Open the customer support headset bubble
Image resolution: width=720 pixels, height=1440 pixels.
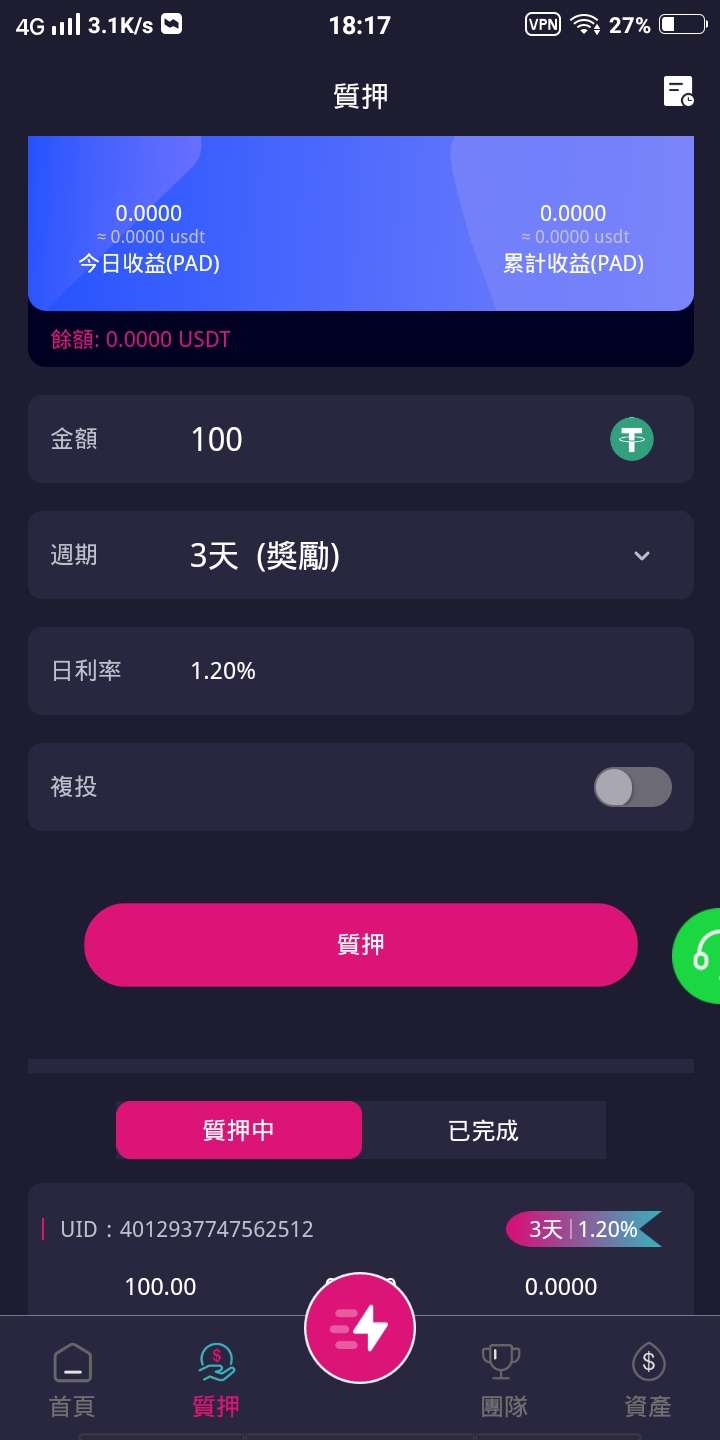coord(701,955)
